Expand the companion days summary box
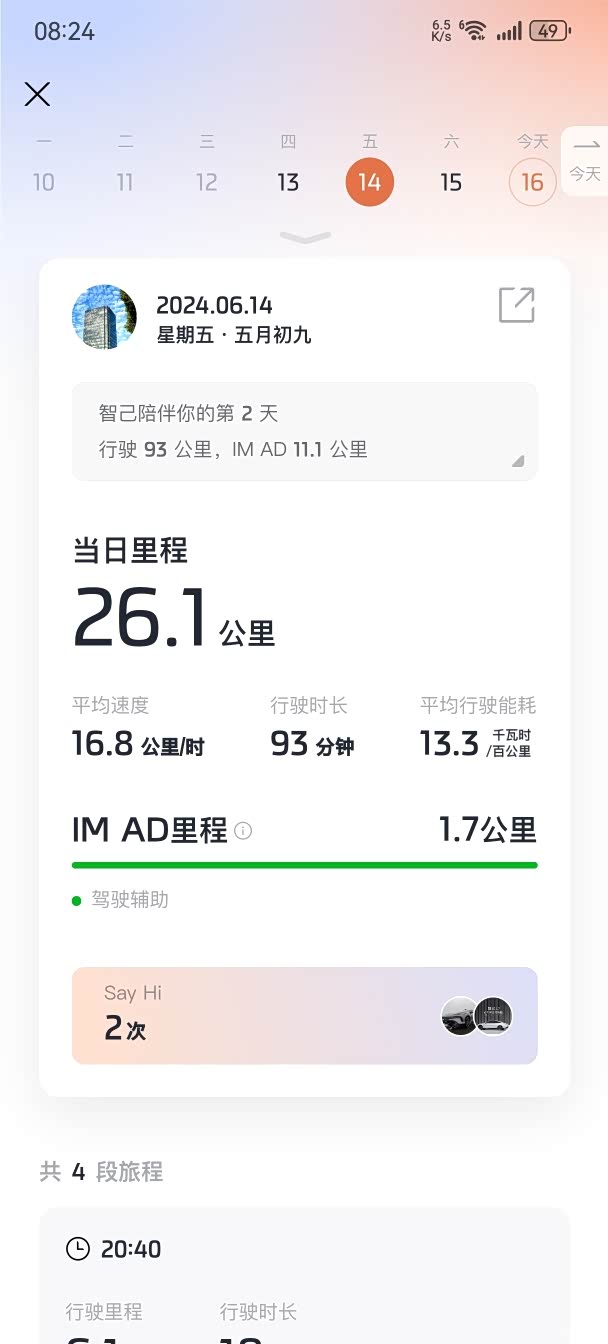 304,431
